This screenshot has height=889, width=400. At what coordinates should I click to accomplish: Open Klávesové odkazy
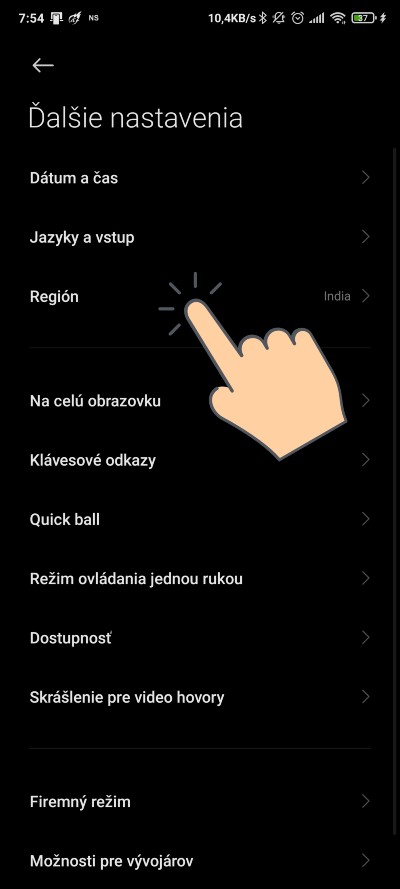(200, 460)
